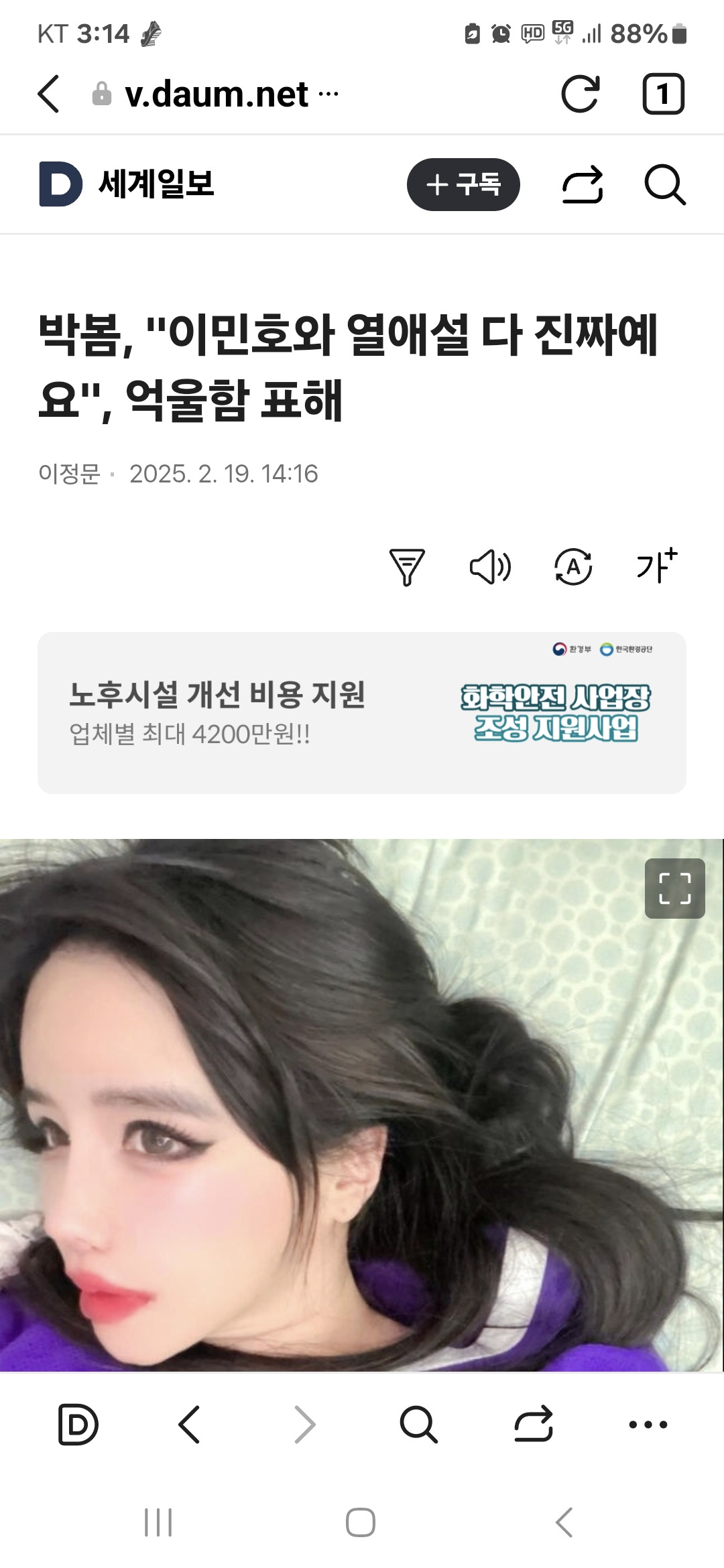Open the browser tab counter showing 1

[x=663, y=94]
